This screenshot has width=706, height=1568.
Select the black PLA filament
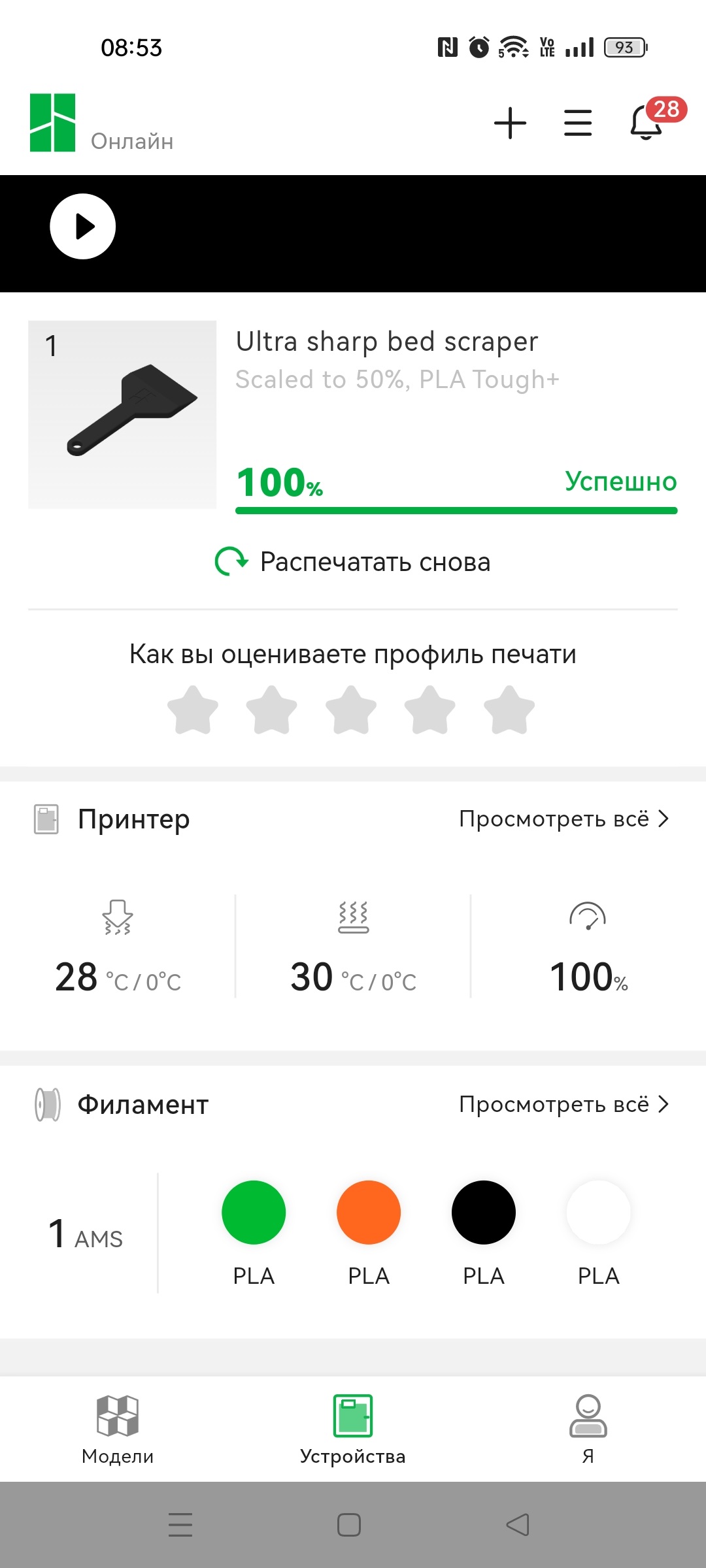click(x=484, y=1213)
